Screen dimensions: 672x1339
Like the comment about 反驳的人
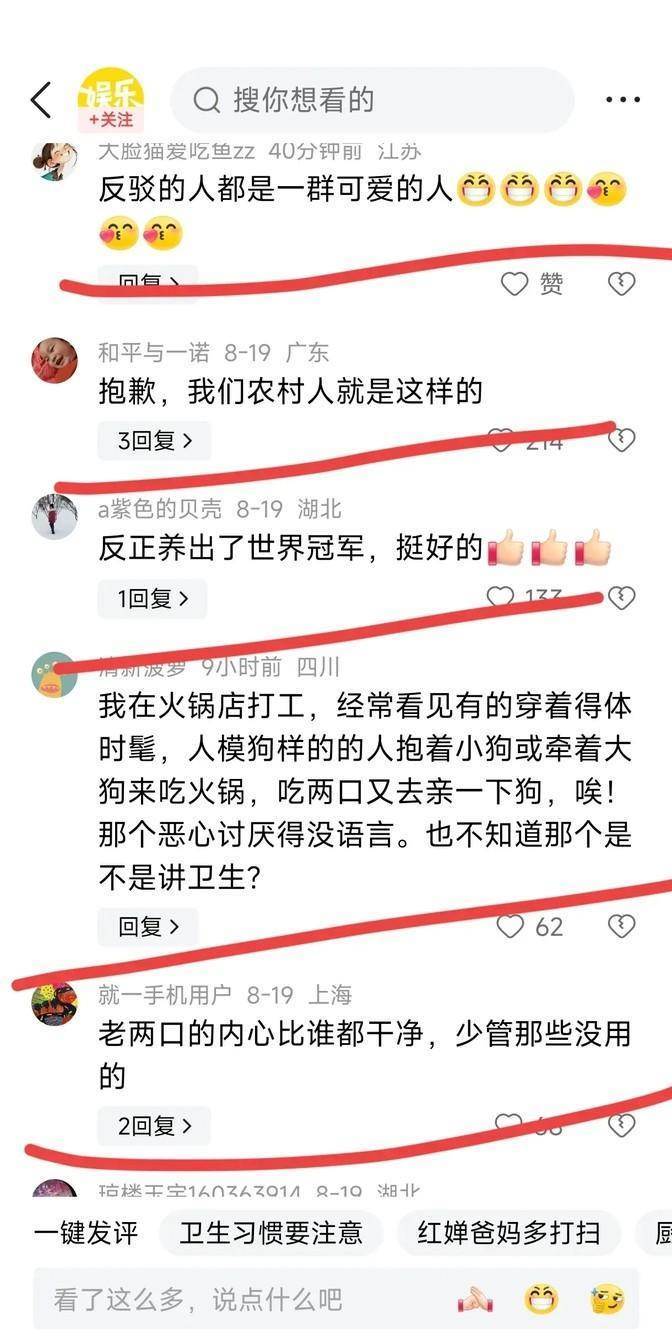514,284
